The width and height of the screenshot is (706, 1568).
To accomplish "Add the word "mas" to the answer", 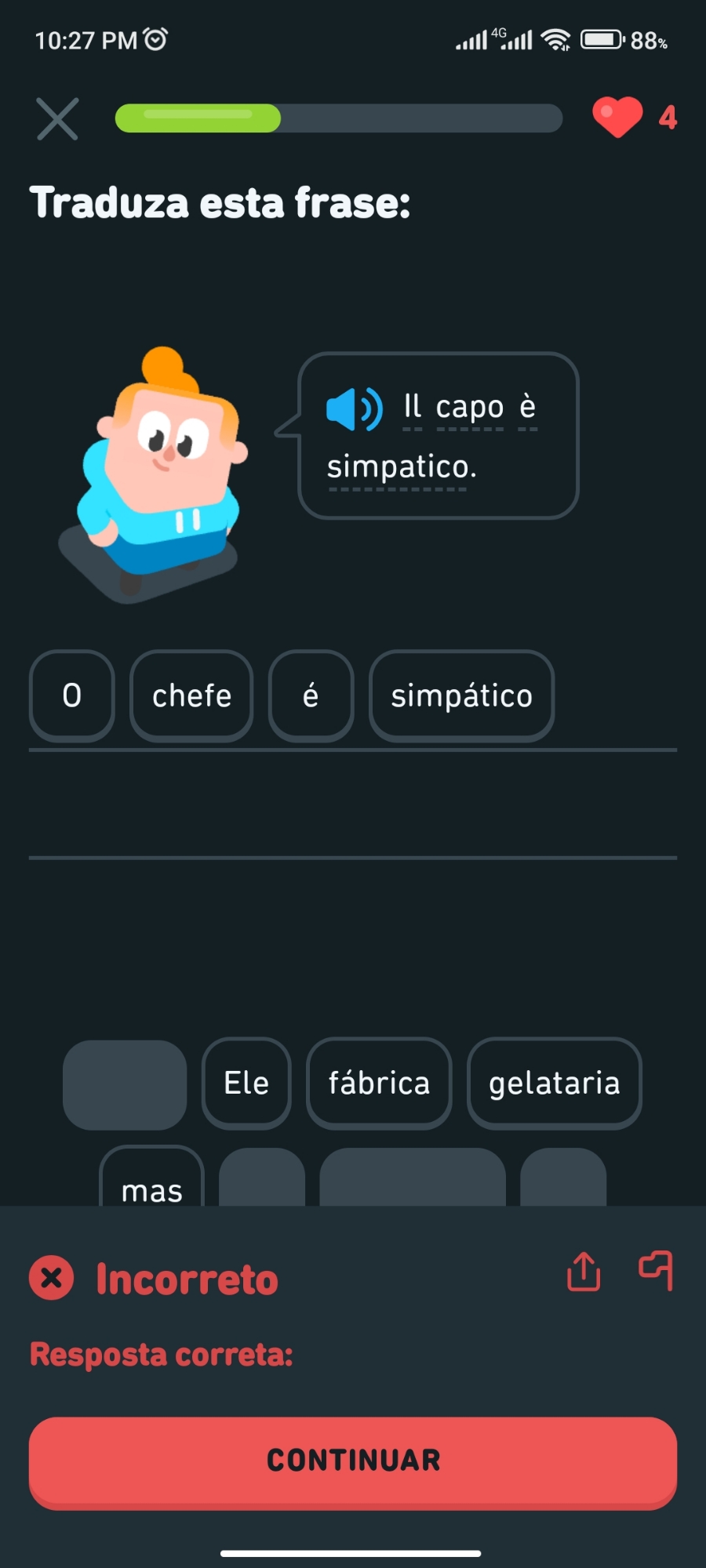I will click(152, 1182).
